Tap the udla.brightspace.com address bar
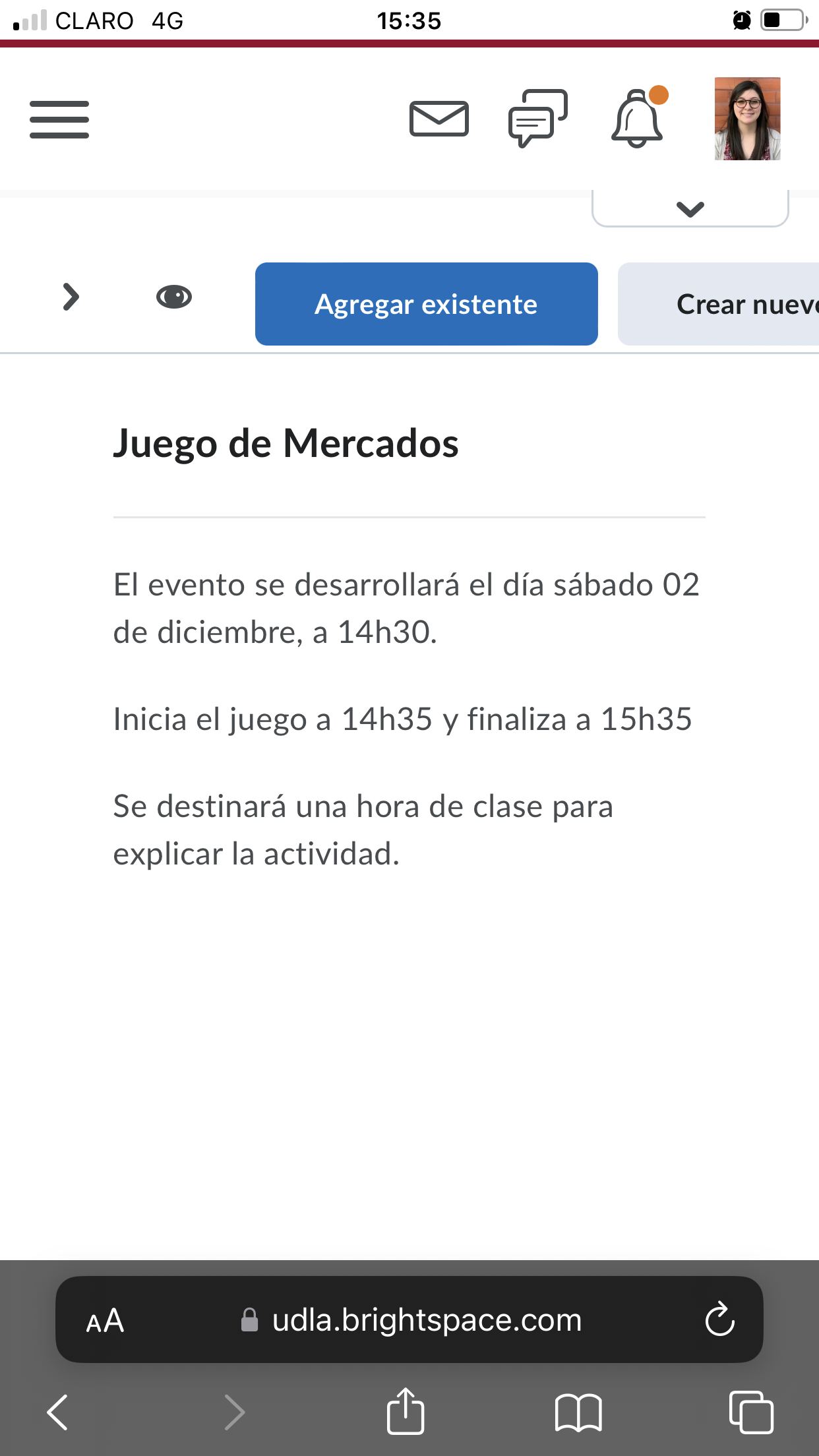819x1456 pixels. tap(427, 1320)
